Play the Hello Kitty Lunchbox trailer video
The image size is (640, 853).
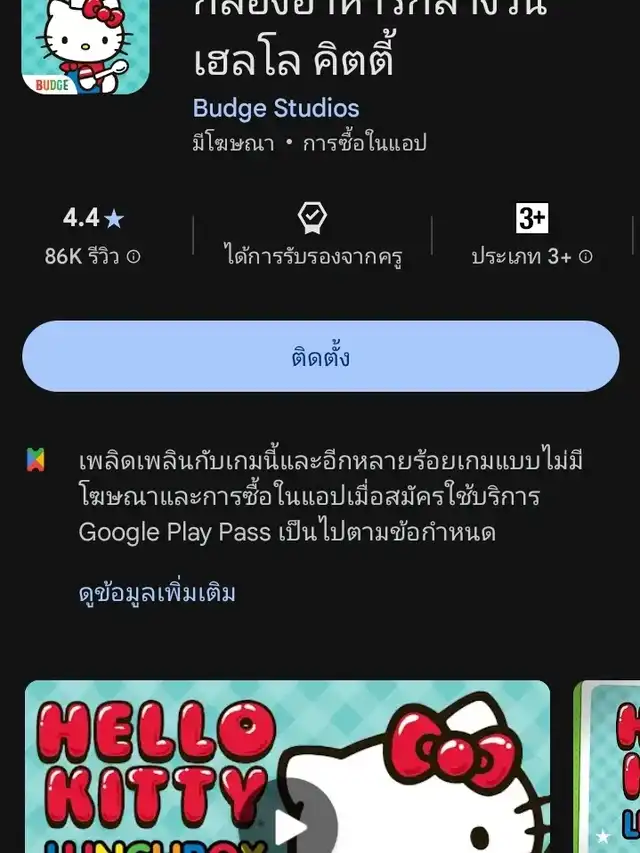coord(290,822)
